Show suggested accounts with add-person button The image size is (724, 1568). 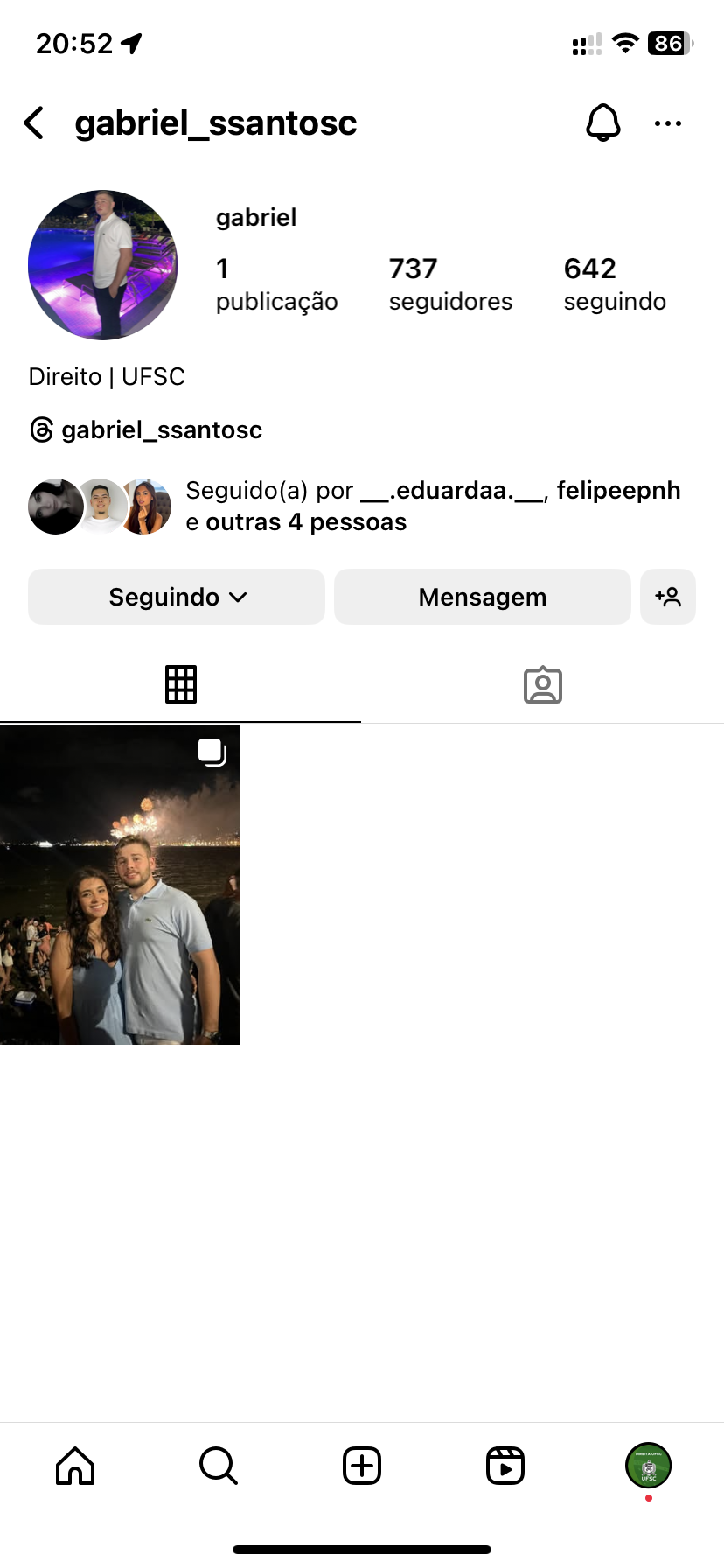[668, 597]
